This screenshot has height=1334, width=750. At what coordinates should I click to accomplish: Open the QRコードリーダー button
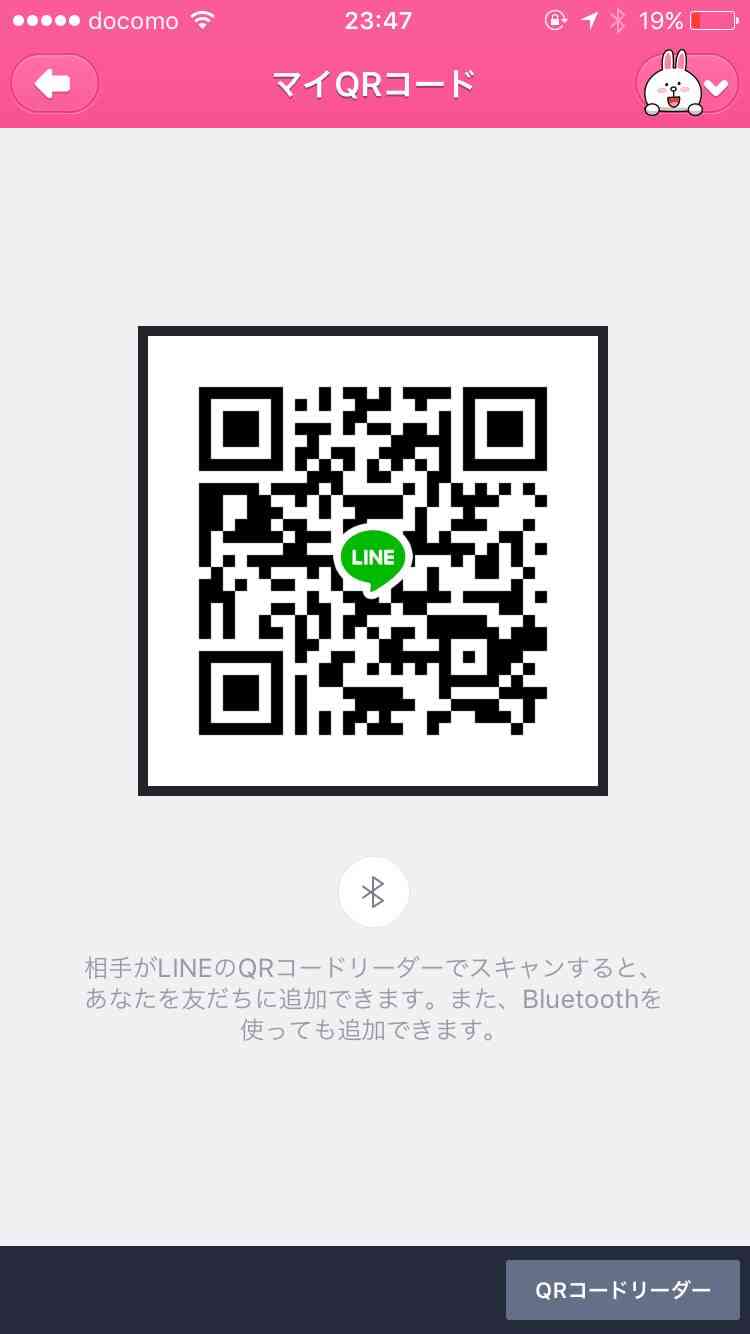pyautogui.click(x=623, y=1290)
